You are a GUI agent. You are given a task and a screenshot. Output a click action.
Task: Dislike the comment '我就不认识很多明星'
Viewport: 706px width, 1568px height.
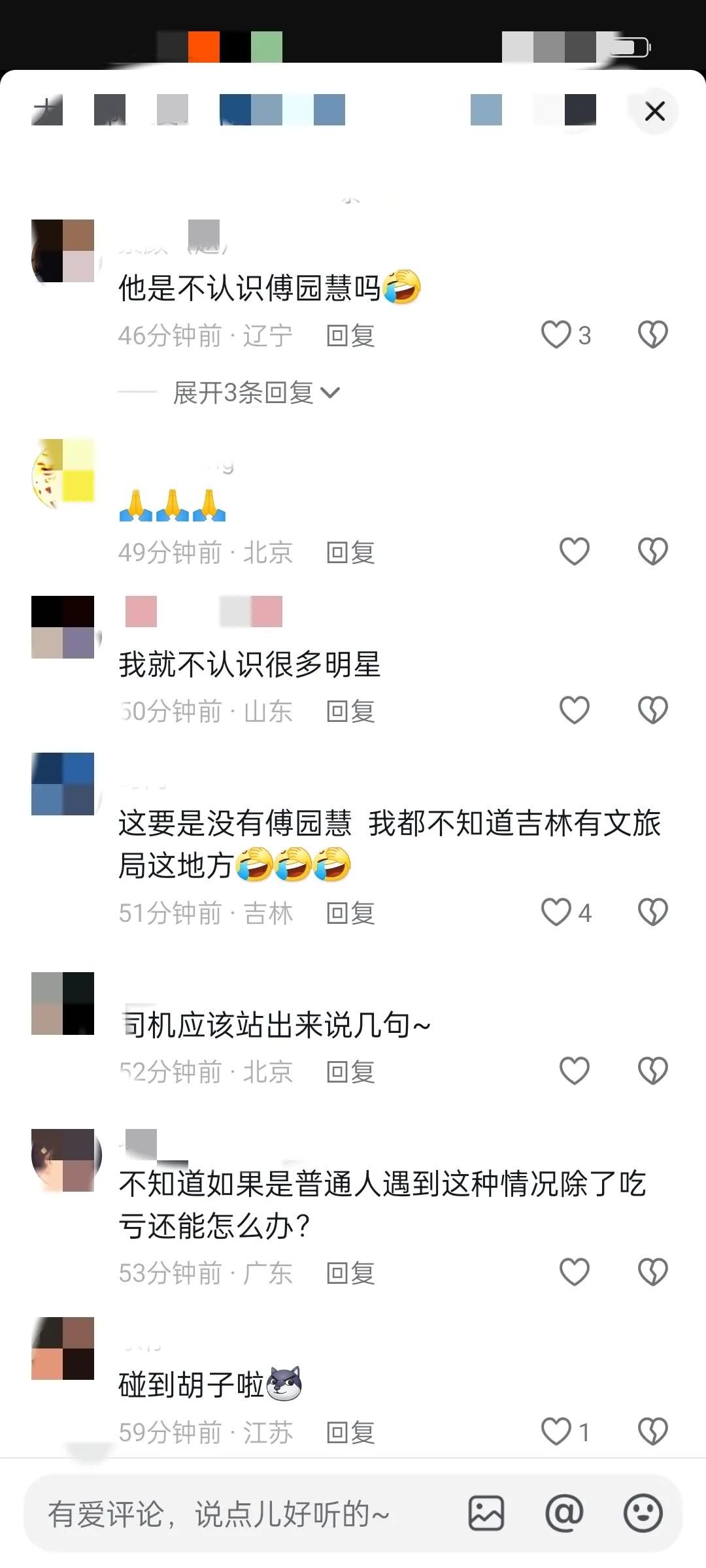[x=652, y=711]
